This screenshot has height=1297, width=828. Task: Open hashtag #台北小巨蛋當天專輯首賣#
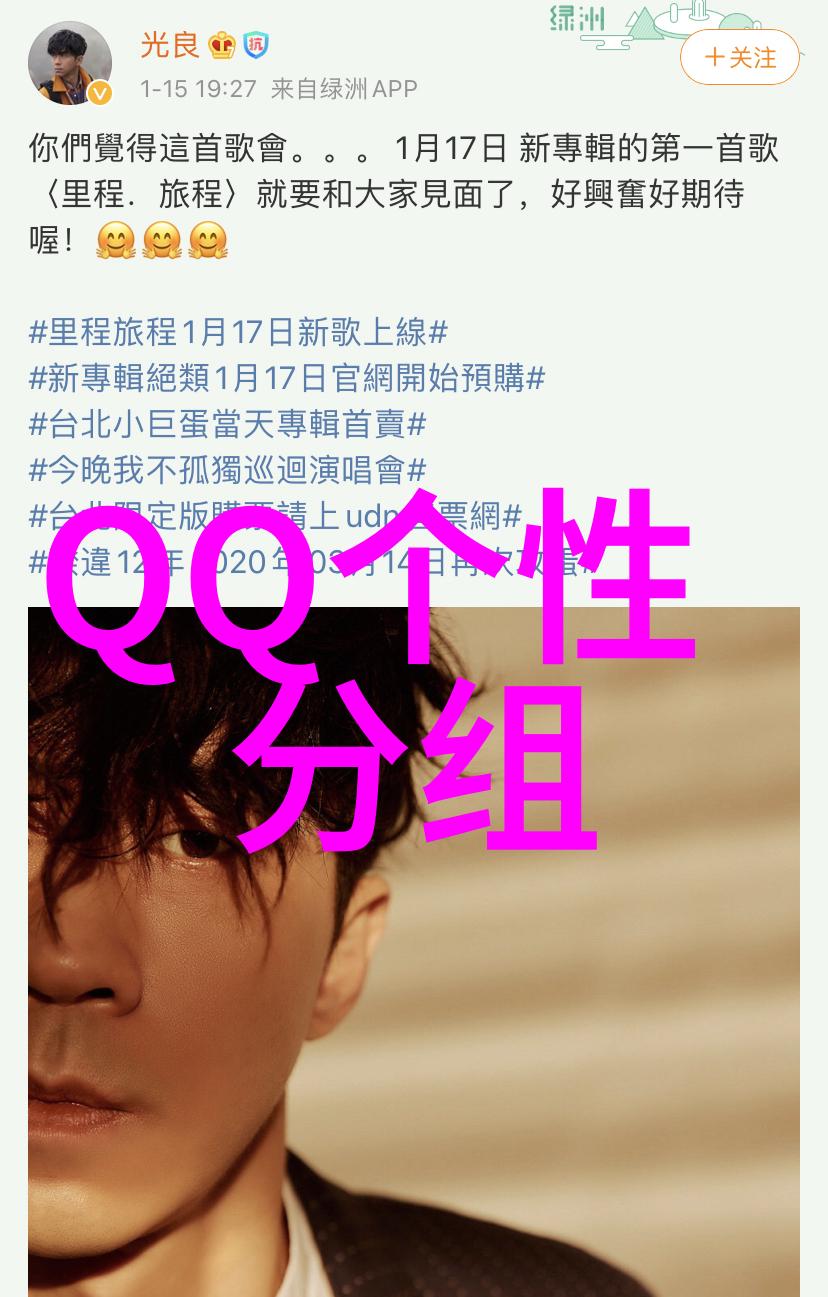pos(227,424)
